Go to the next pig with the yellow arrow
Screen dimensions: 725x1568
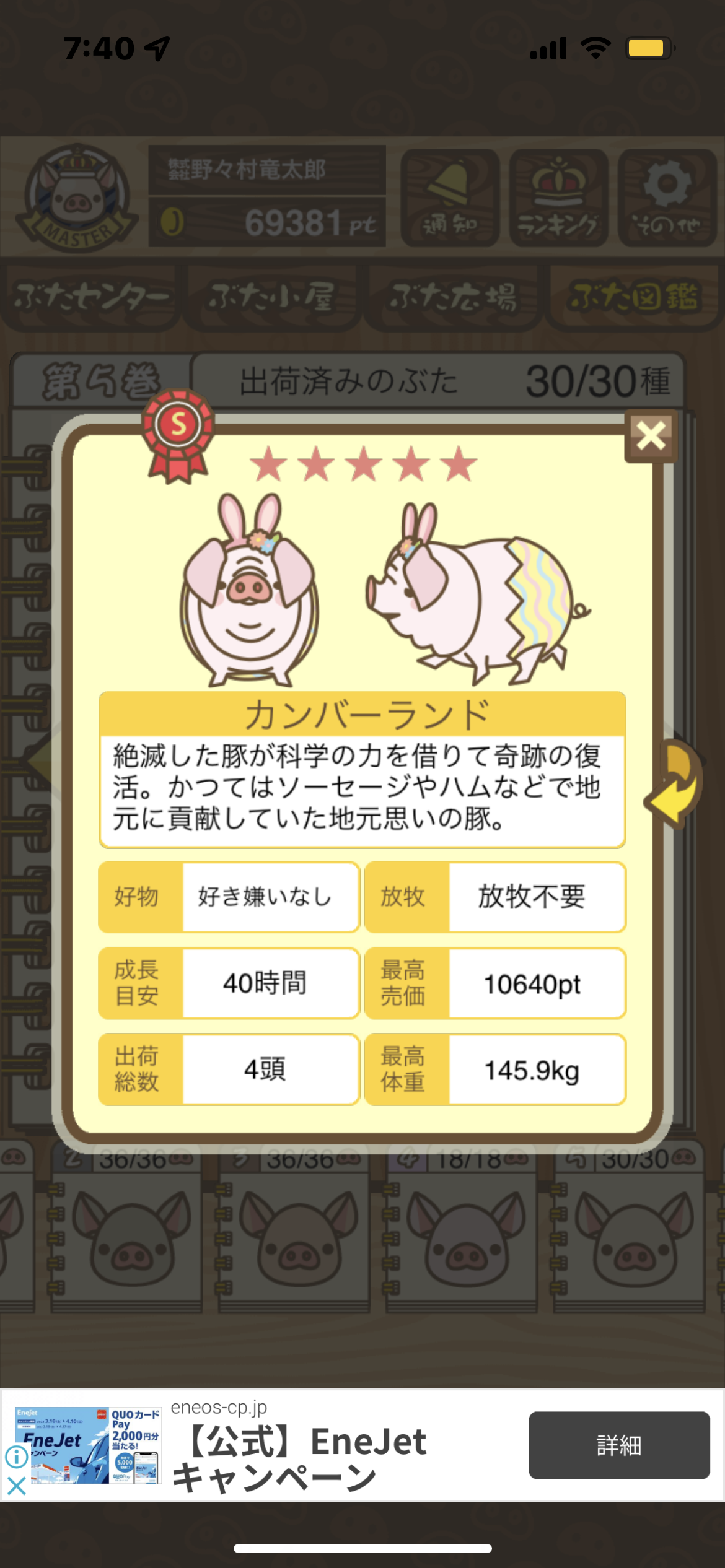(x=675, y=783)
